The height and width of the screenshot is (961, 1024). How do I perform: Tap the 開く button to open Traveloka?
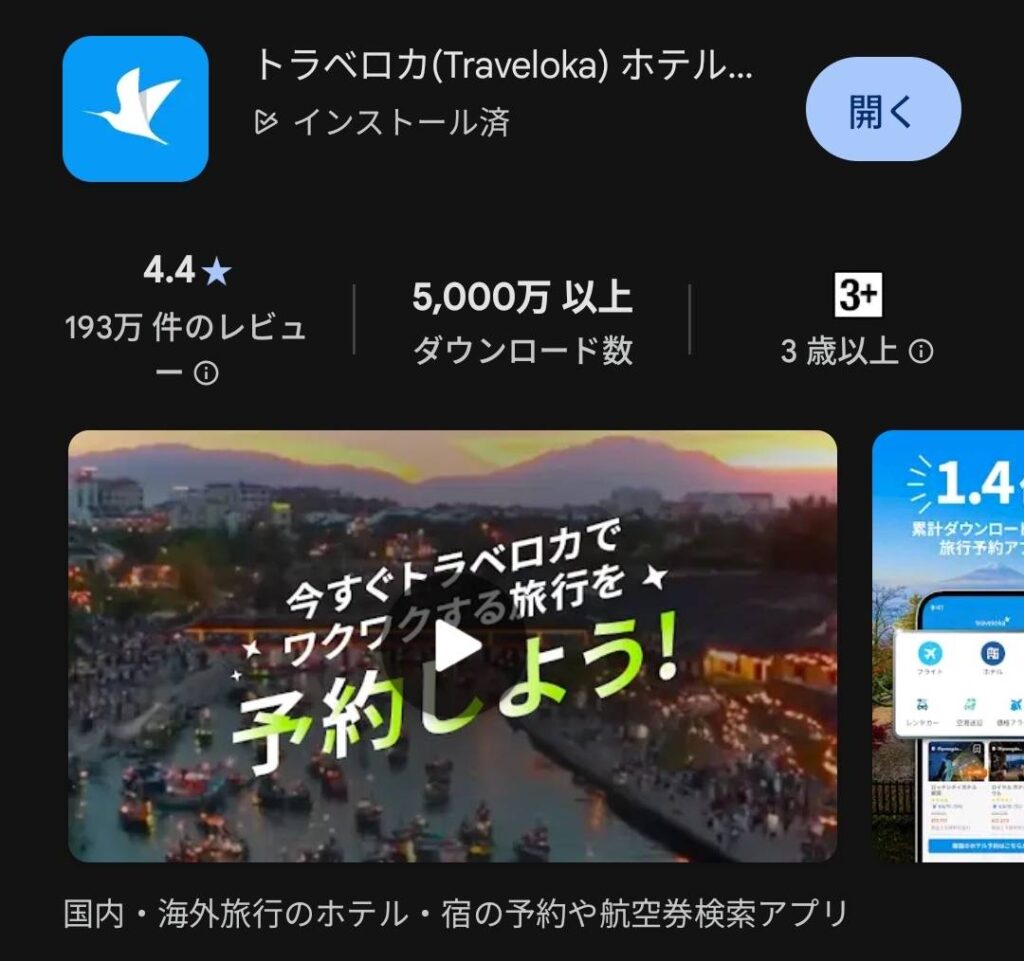882,109
